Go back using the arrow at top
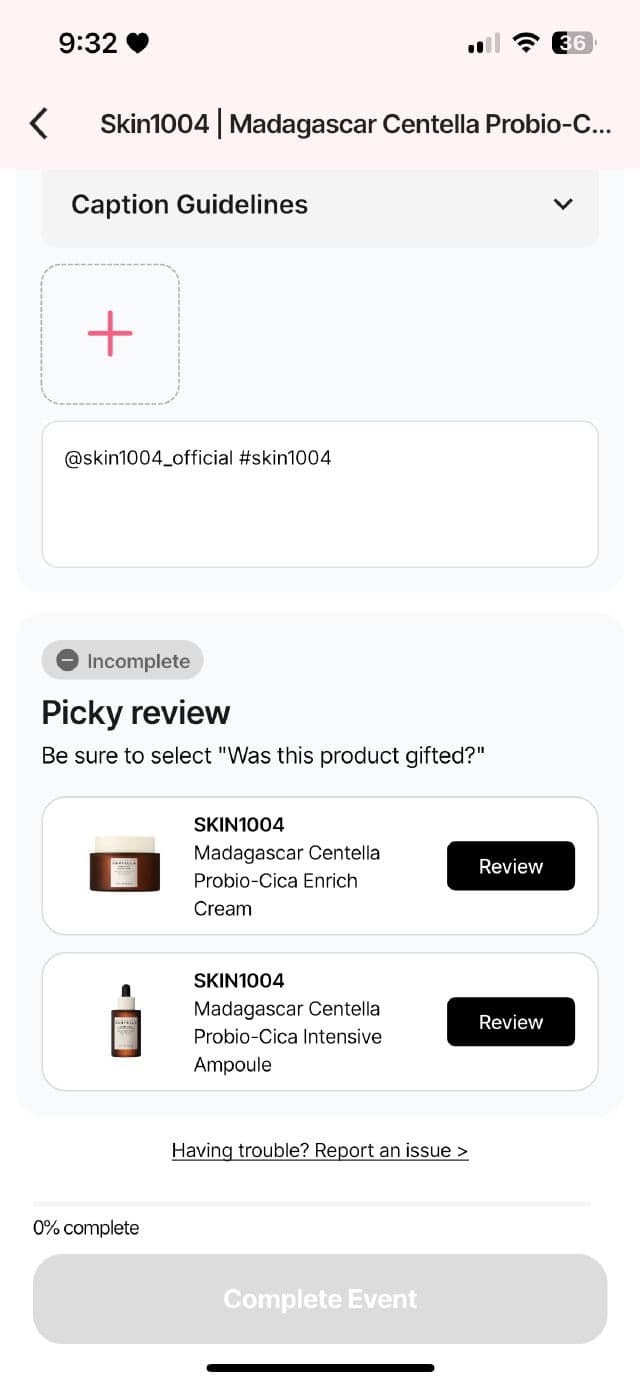 tap(39, 124)
